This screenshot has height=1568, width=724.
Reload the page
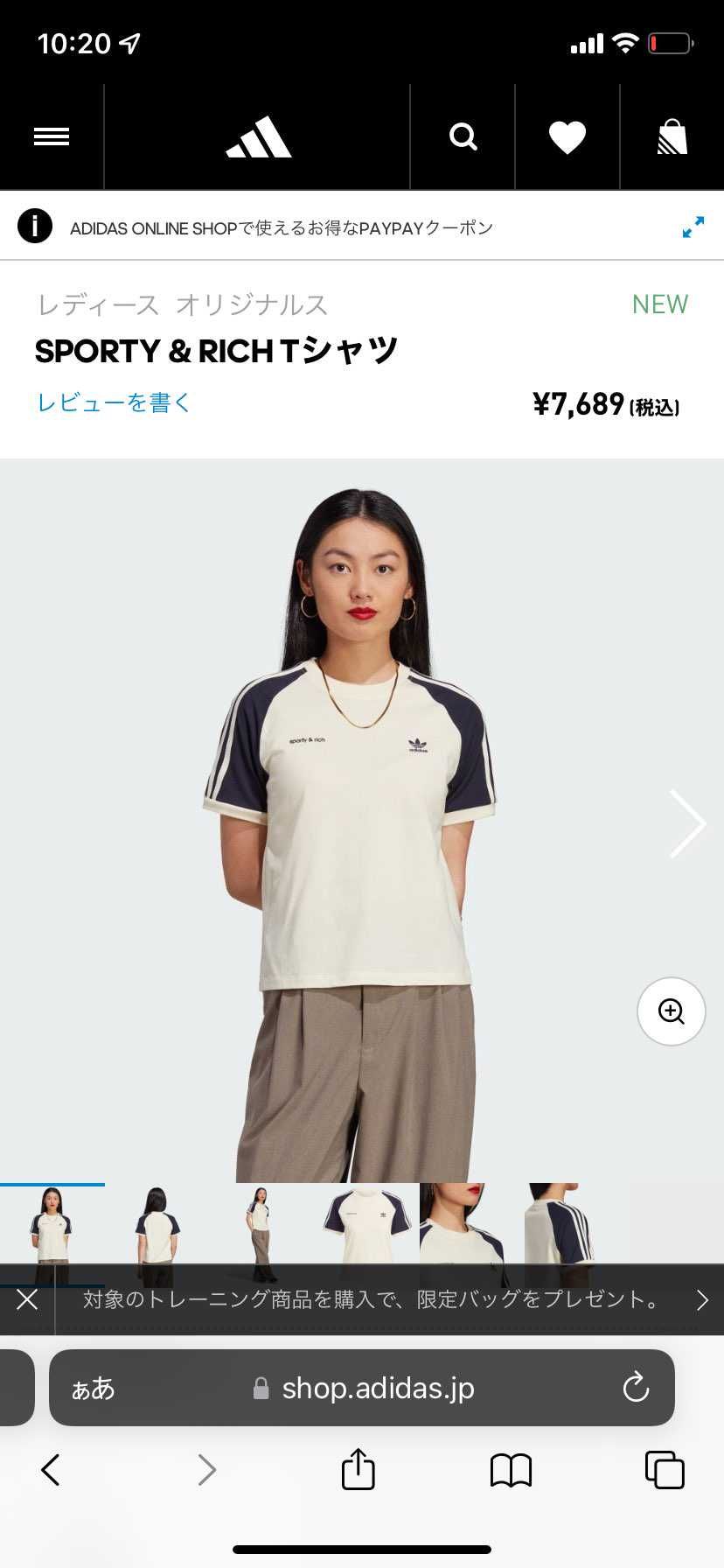[636, 1388]
